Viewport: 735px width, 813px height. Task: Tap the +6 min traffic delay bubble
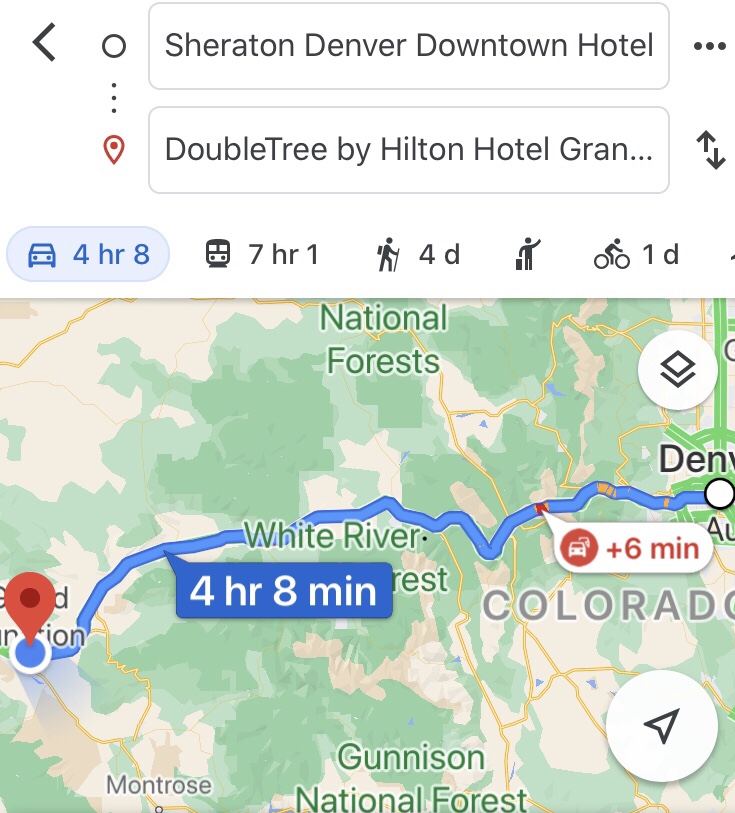tap(633, 548)
